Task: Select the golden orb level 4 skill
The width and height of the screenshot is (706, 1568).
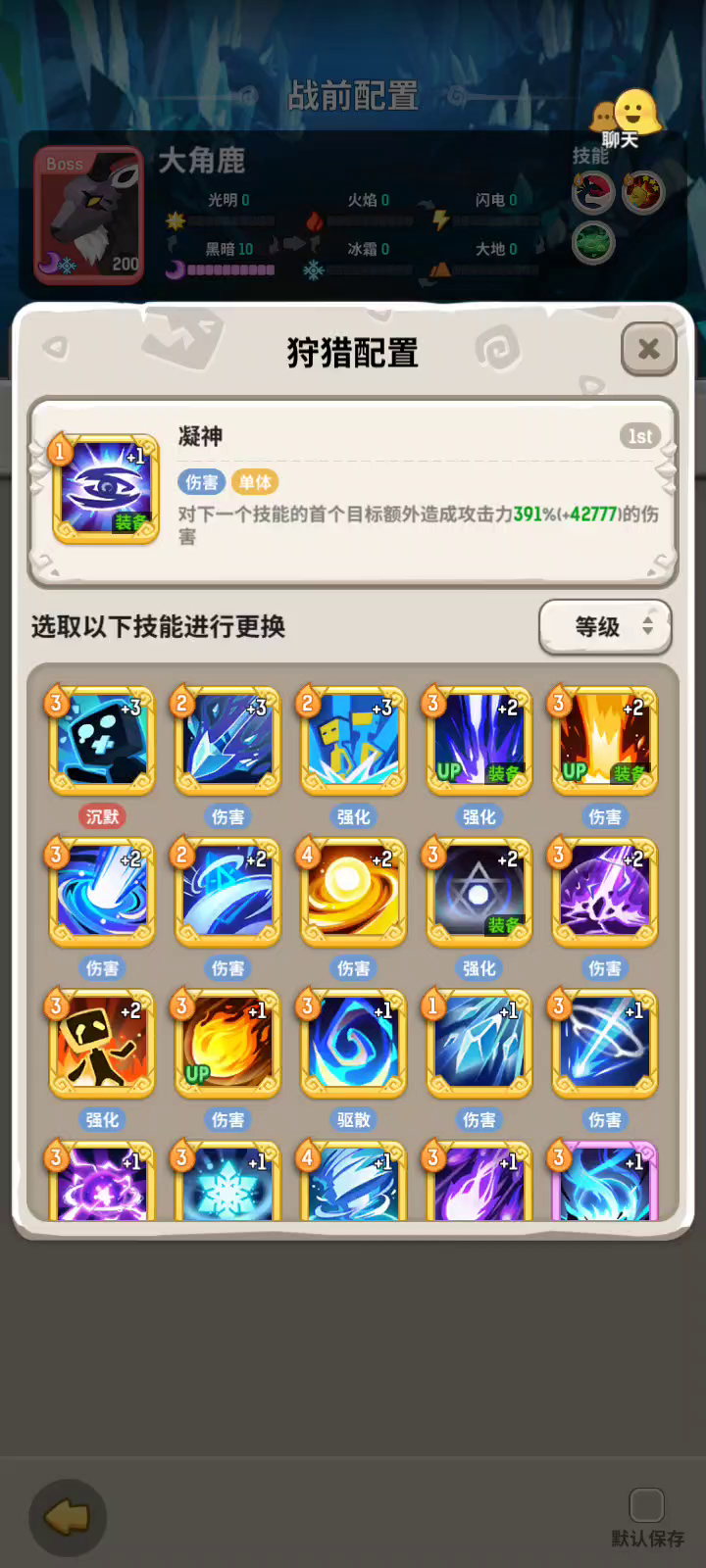Action: [x=353, y=892]
